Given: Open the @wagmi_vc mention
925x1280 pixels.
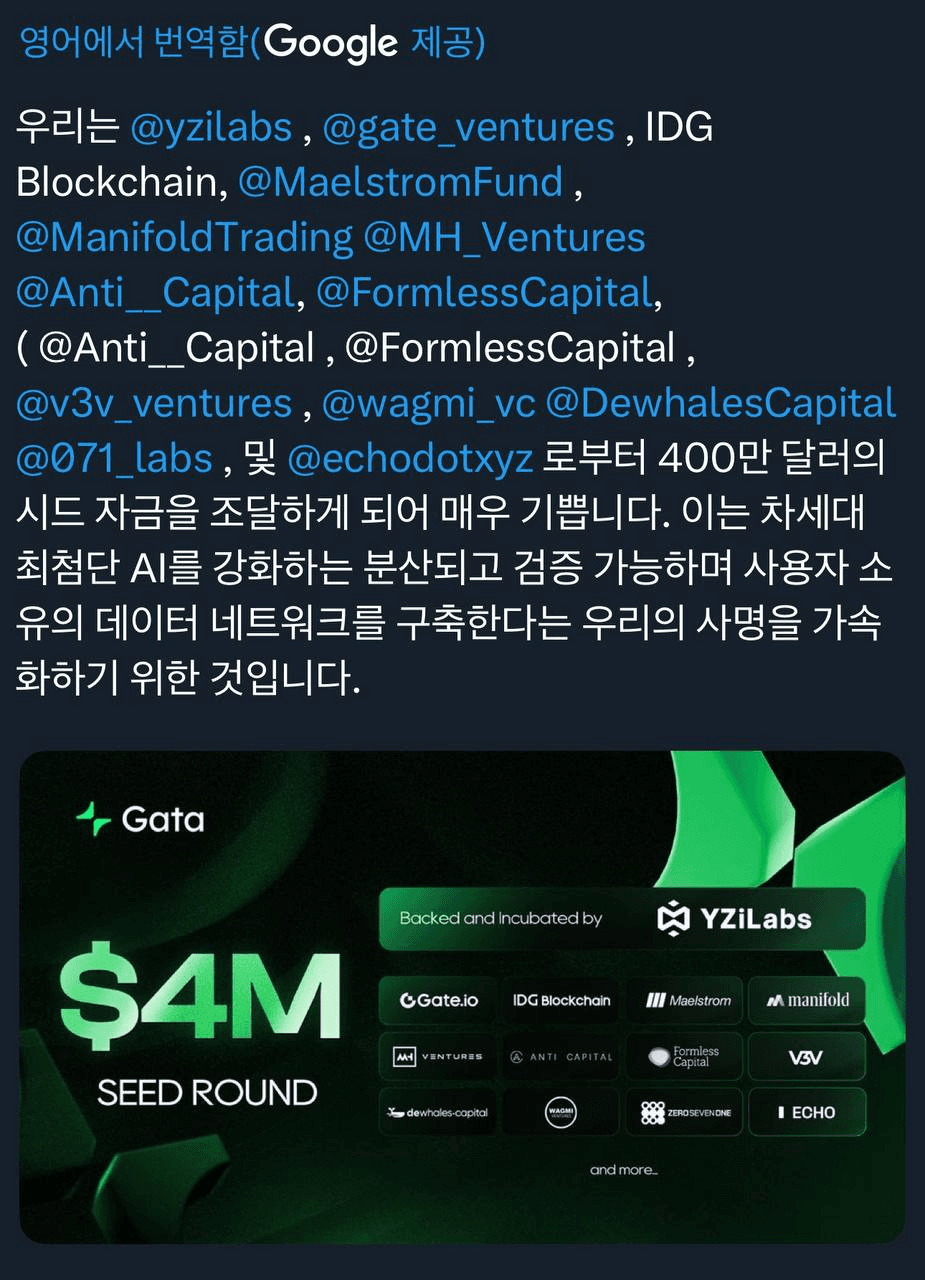Looking at the screenshot, I should [x=427, y=404].
